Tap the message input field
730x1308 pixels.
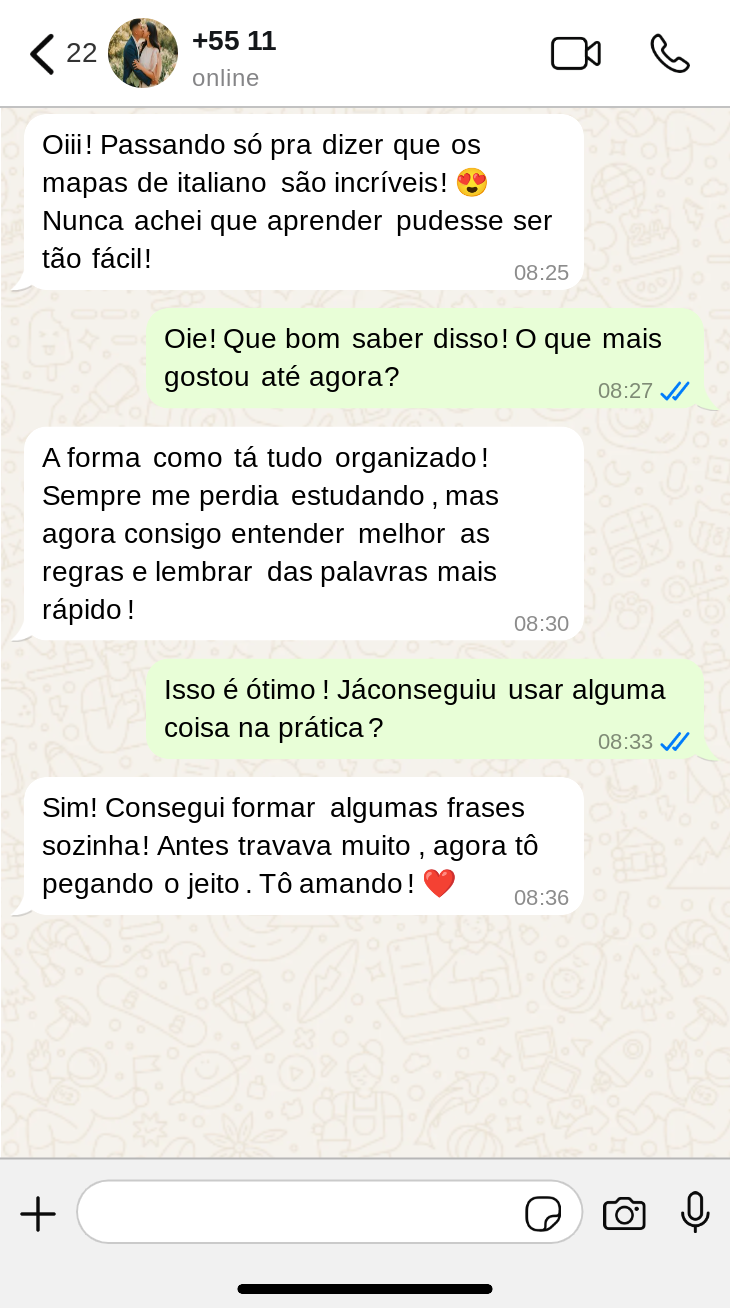[x=300, y=1212]
